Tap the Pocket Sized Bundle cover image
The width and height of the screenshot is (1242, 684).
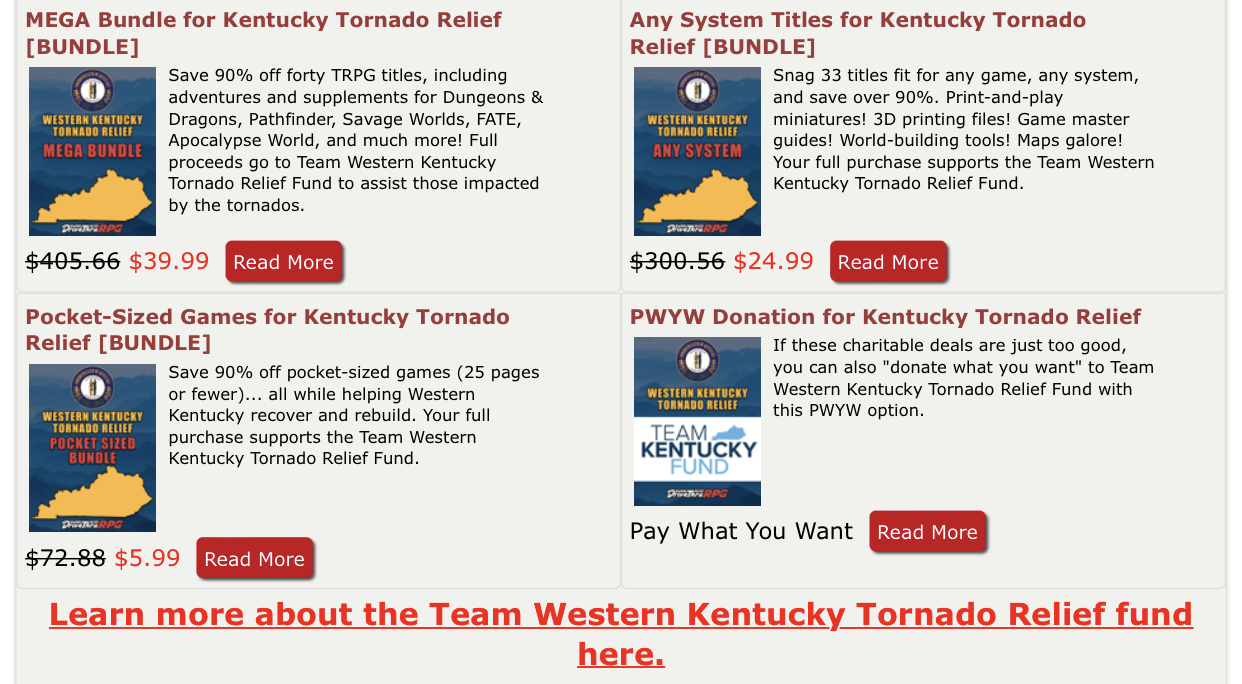click(x=92, y=448)
